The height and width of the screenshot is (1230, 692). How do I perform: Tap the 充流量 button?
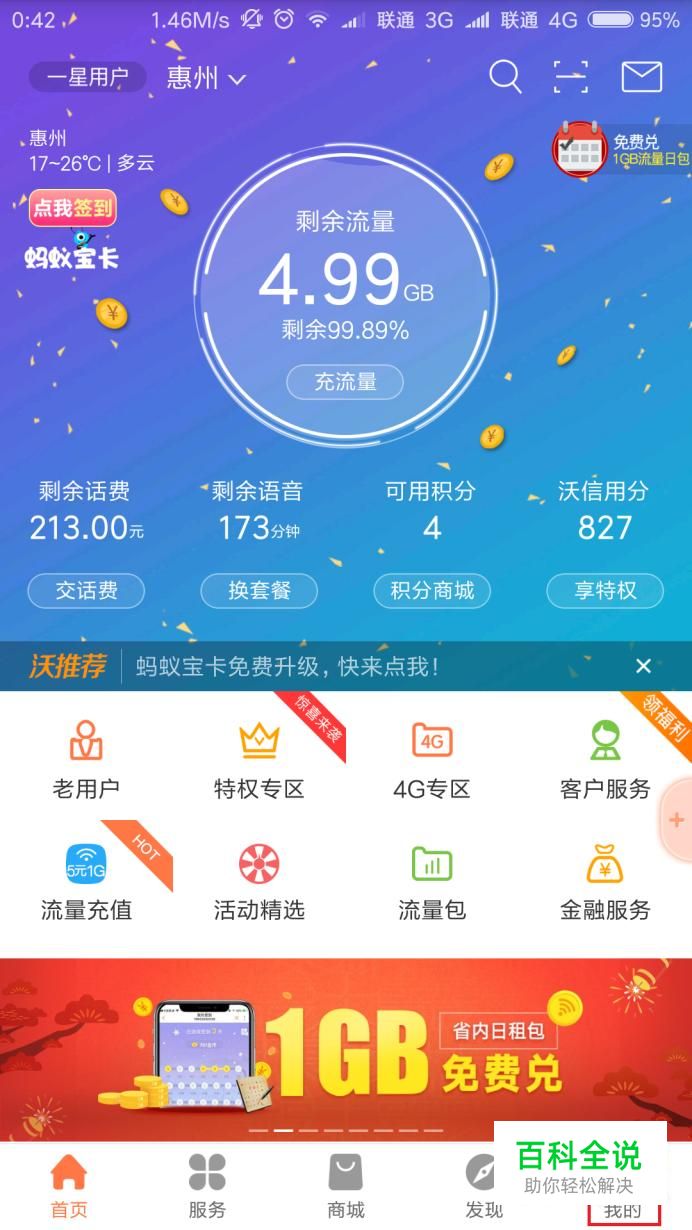[345, 381]
